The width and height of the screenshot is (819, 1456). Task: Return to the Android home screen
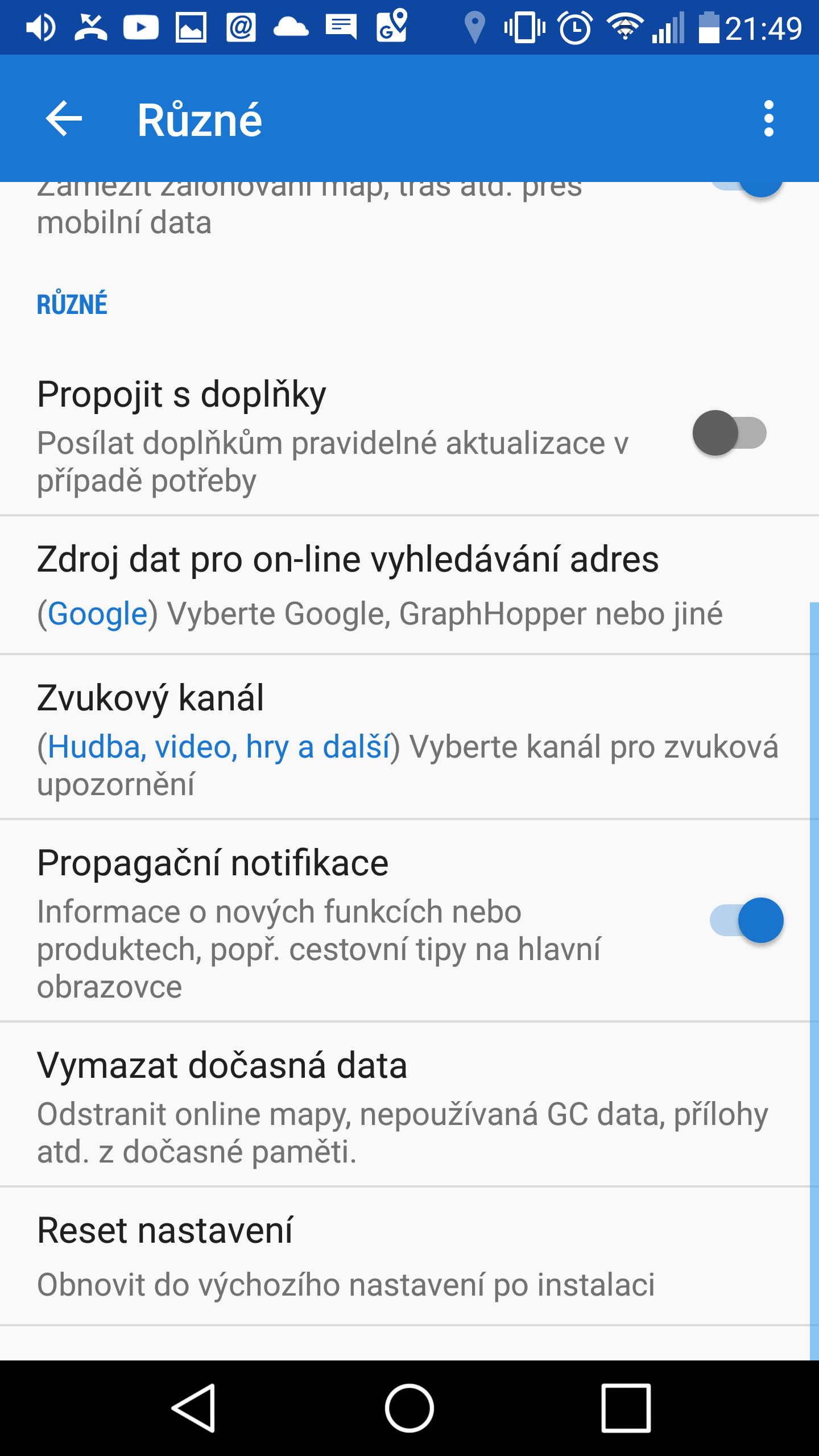409,1408
